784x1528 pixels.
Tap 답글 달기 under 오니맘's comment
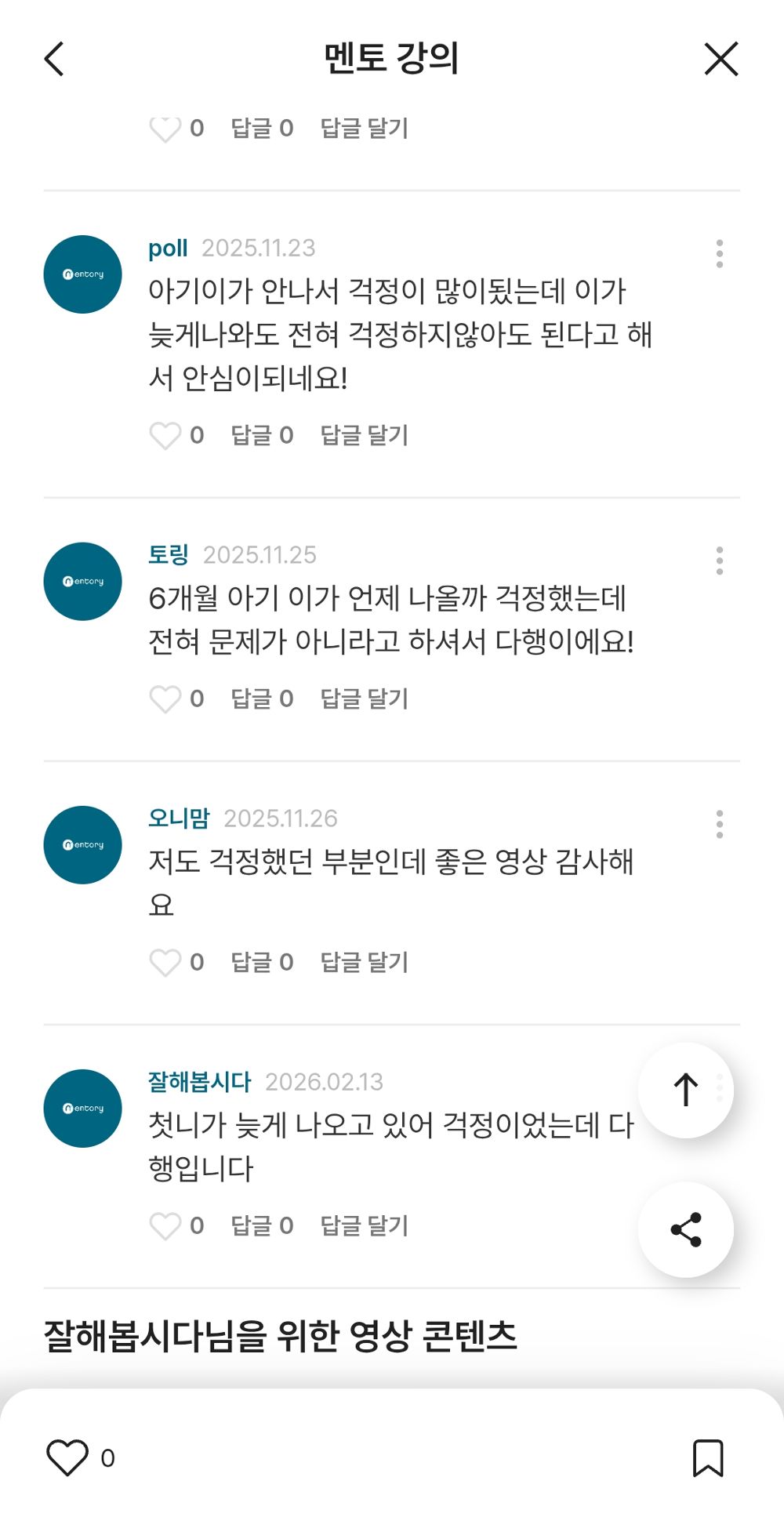click(364, 962)
